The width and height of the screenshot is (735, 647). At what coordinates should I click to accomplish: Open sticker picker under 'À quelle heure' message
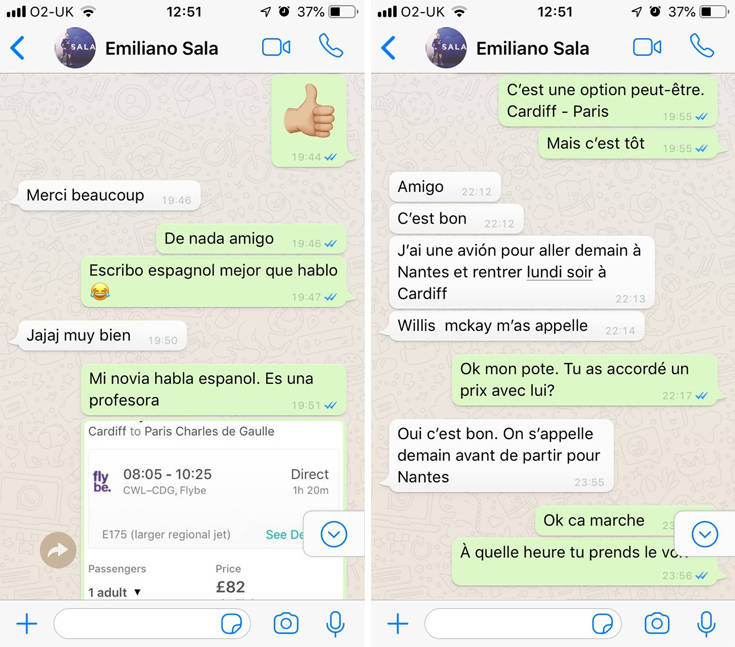click(602, 624)
